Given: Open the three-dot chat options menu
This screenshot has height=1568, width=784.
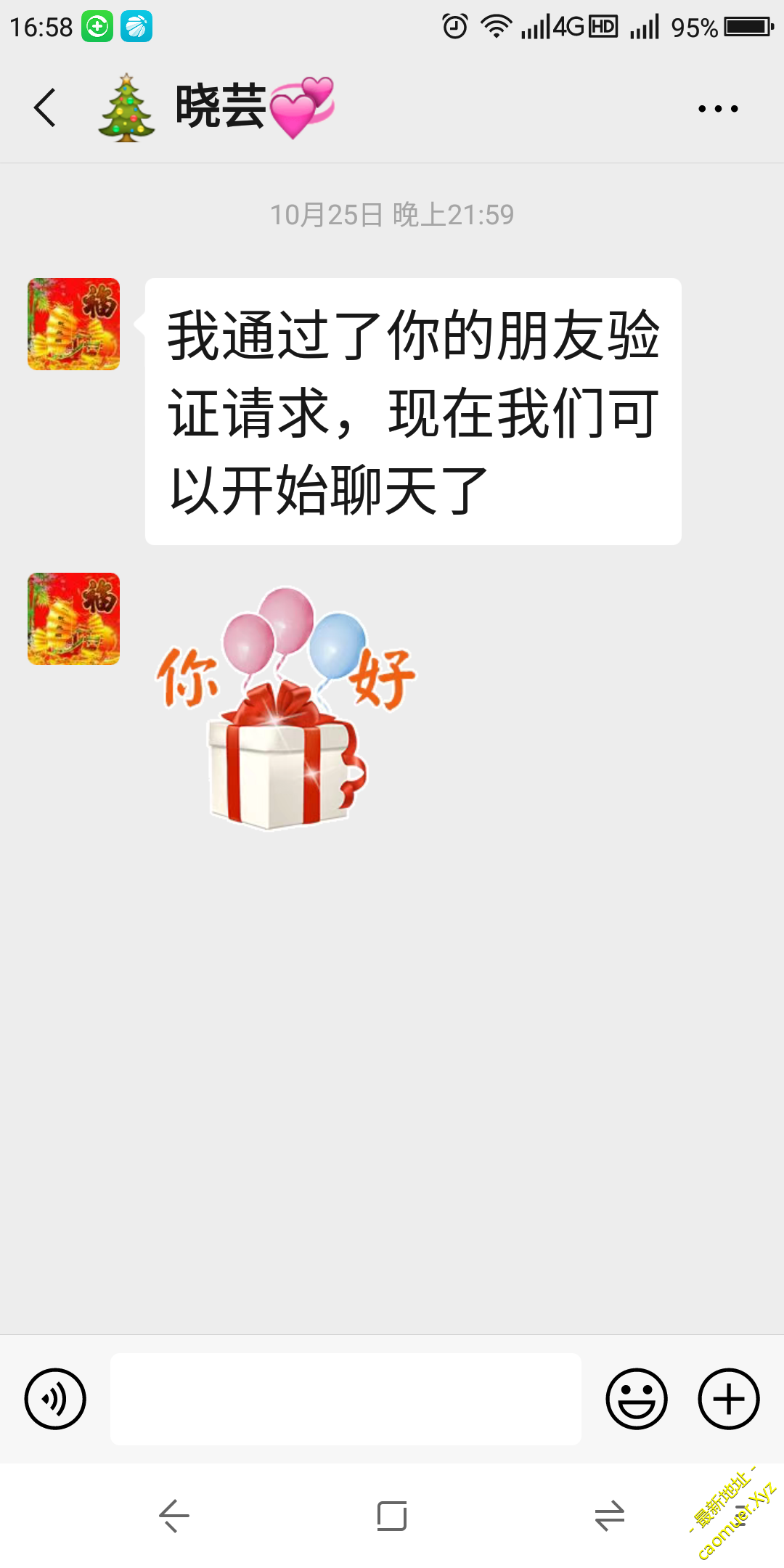Looking at the screenshot, I should 717,109.
